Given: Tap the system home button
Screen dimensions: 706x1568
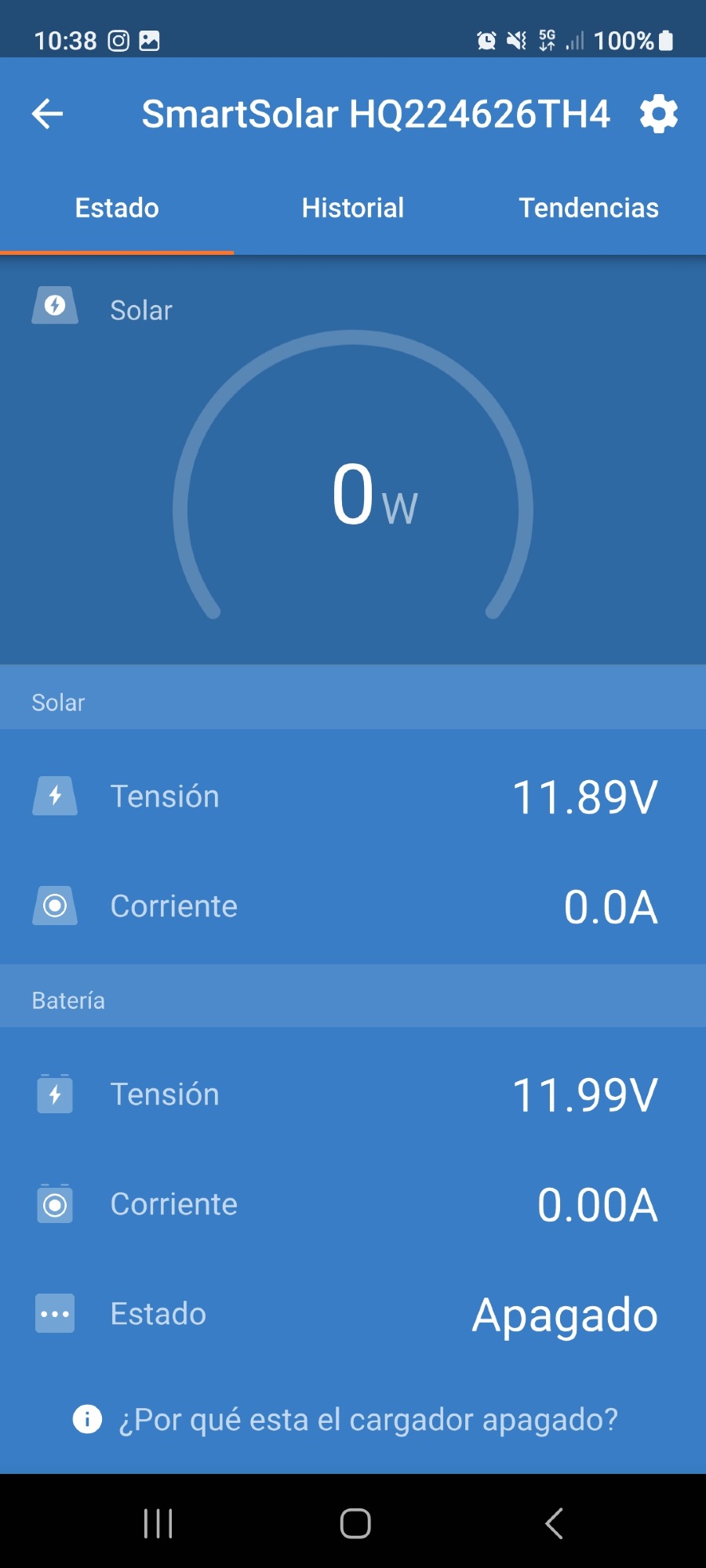Looking at the screenshot, I should 355,1524.
